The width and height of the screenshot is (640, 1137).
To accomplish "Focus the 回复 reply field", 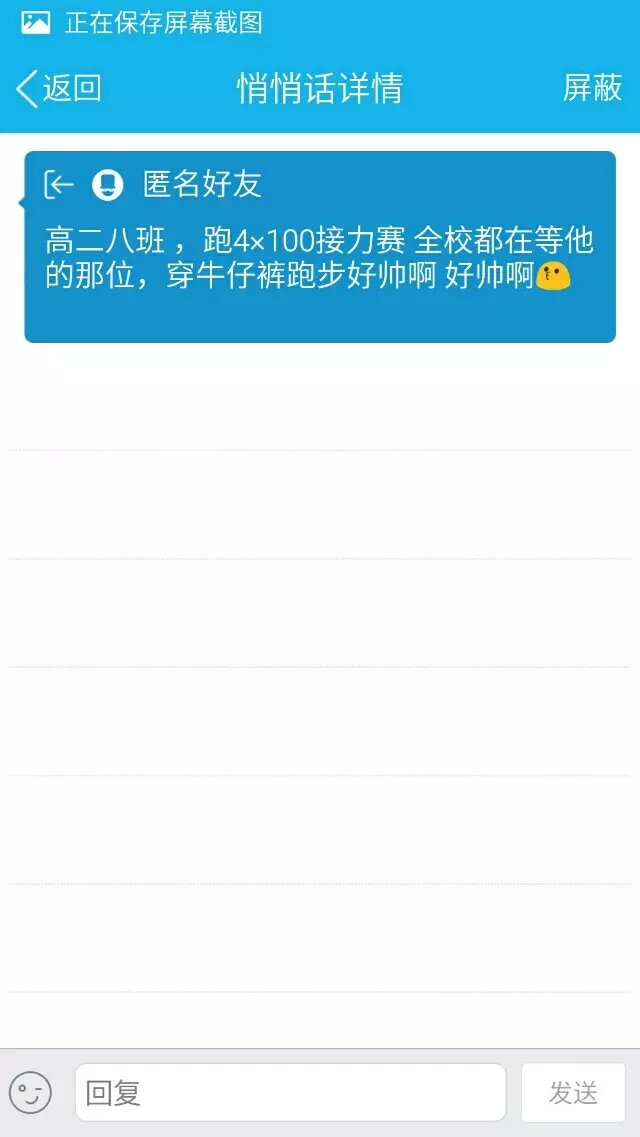I will [290, 1092].
